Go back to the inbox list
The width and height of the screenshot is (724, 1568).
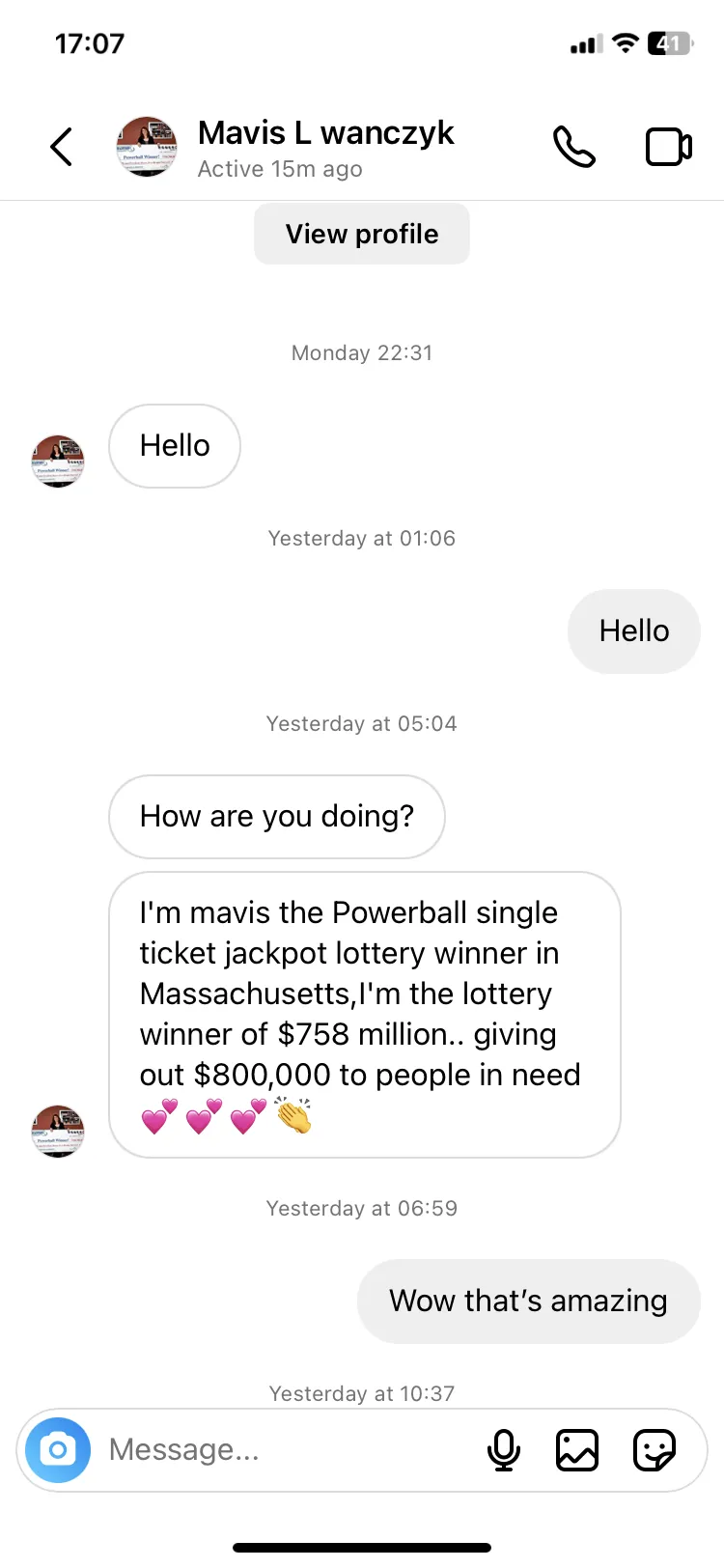[x=61, y=147]
